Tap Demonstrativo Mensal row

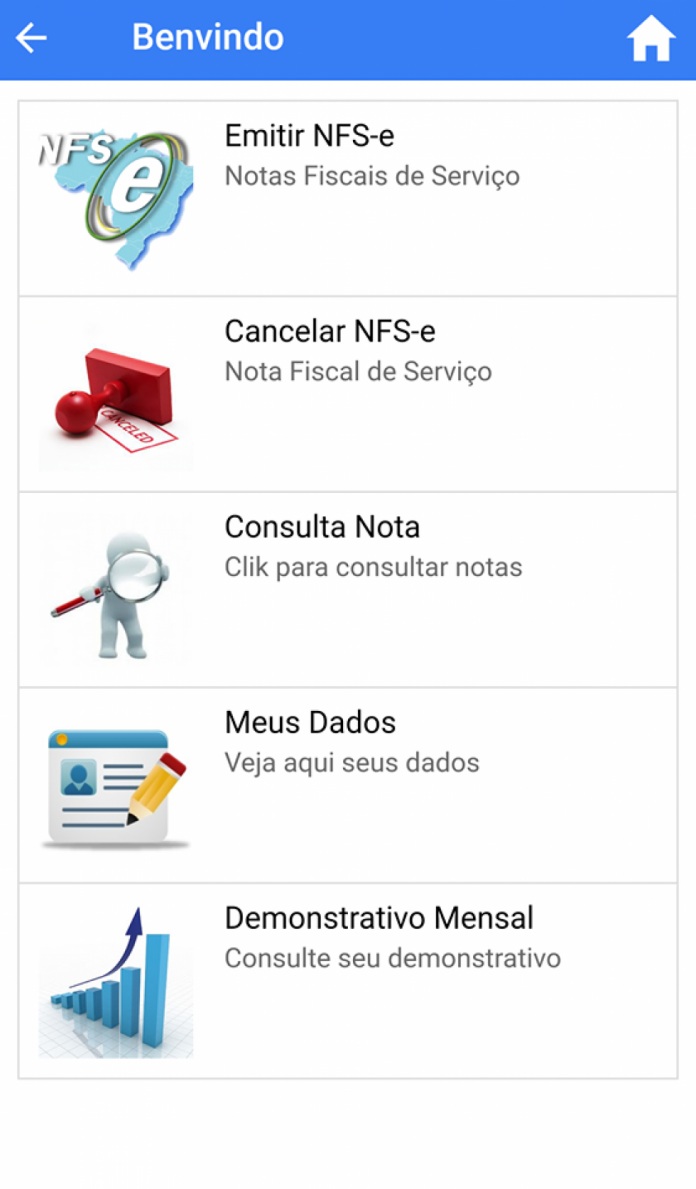coord(348,980)
